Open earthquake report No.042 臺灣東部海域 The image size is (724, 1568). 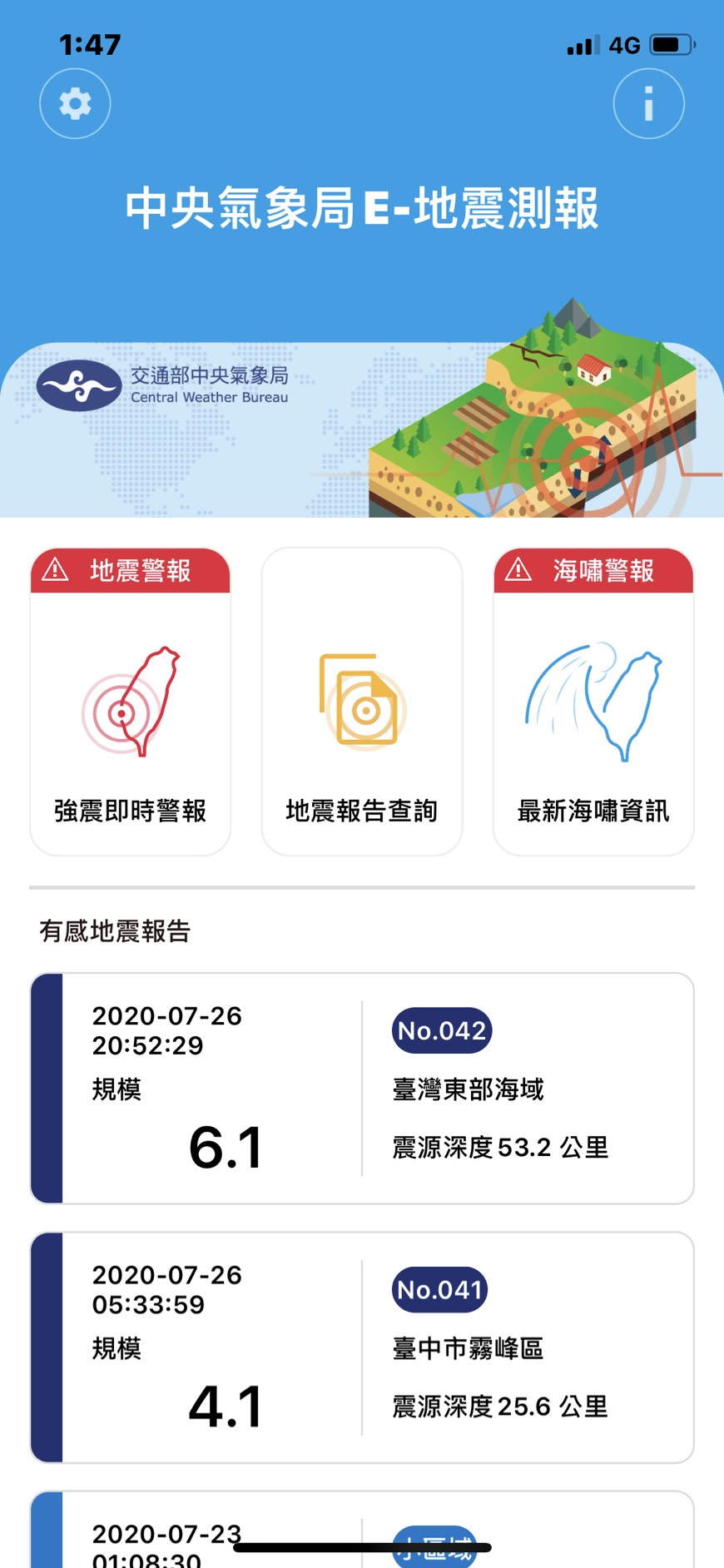(x=362, y=1088)
